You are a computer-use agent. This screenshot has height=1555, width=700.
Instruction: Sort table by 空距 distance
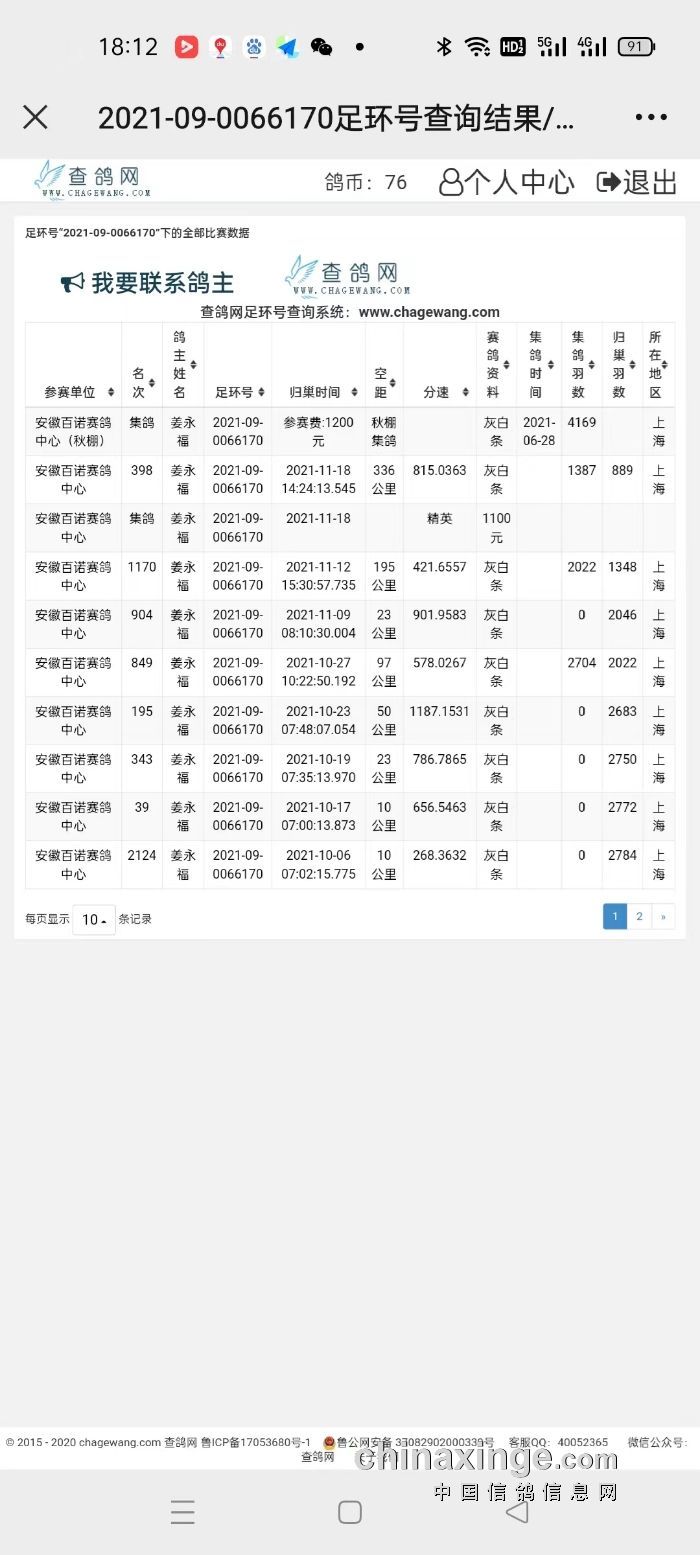tap(383, 382)
